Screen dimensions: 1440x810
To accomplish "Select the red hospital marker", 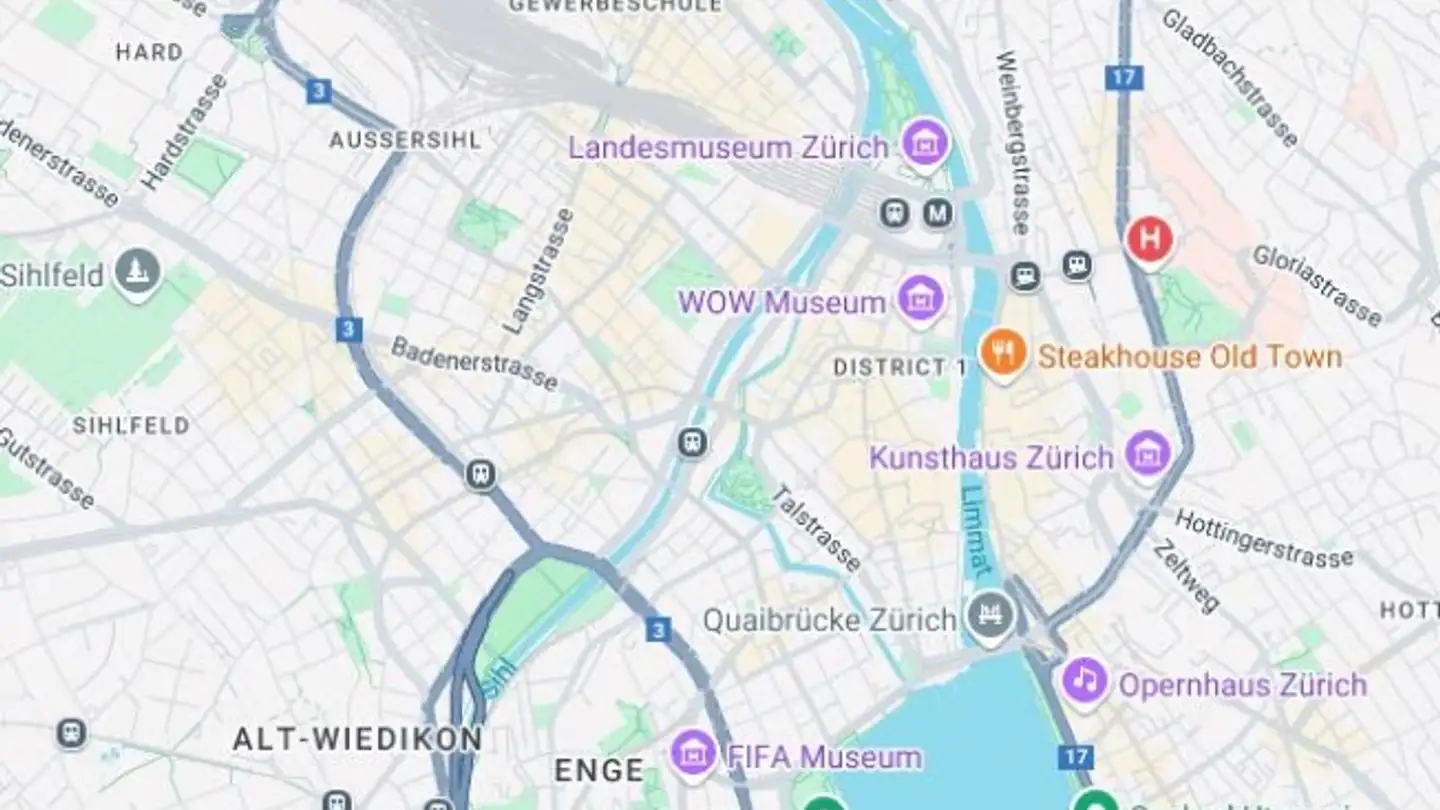I will [1150, 241].
